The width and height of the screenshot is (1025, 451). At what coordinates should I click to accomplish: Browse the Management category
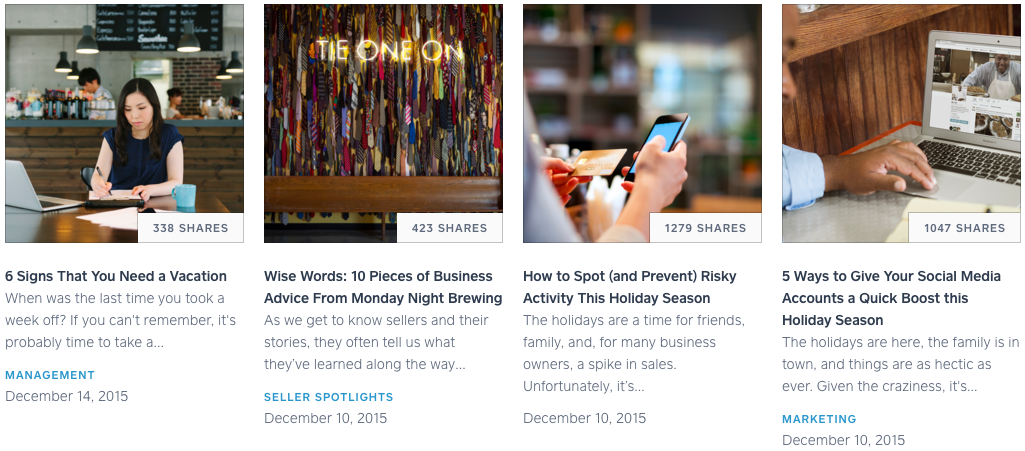pyautogui.click(x=50, y=375)
